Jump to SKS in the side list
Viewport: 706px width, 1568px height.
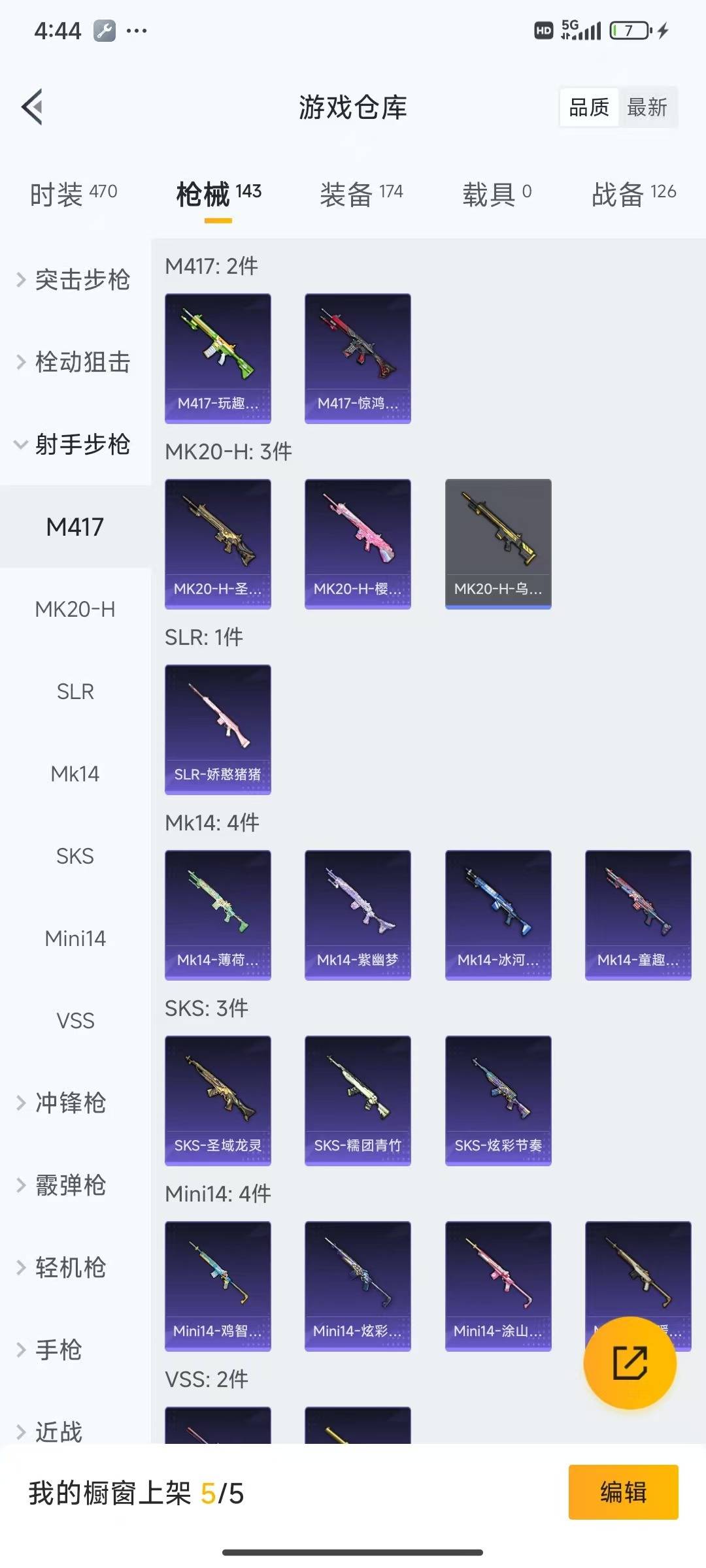coord(75,856)
